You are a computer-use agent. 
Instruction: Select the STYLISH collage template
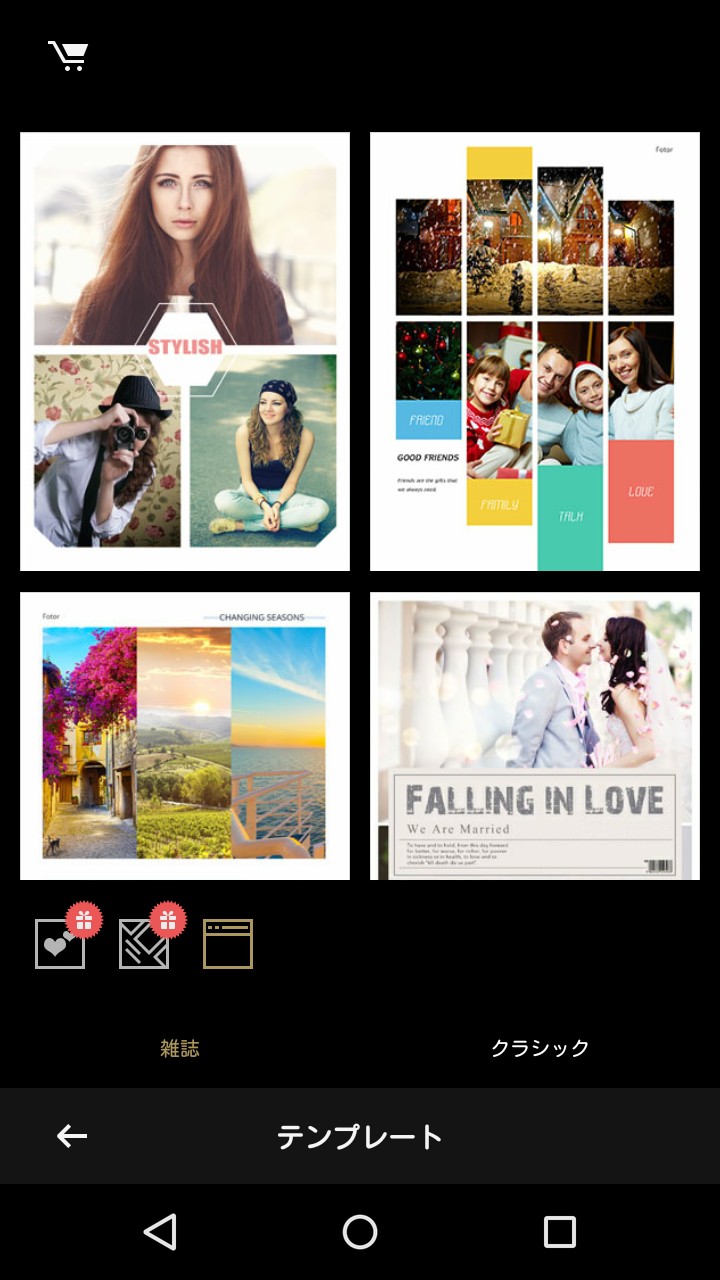coord(185,351)
